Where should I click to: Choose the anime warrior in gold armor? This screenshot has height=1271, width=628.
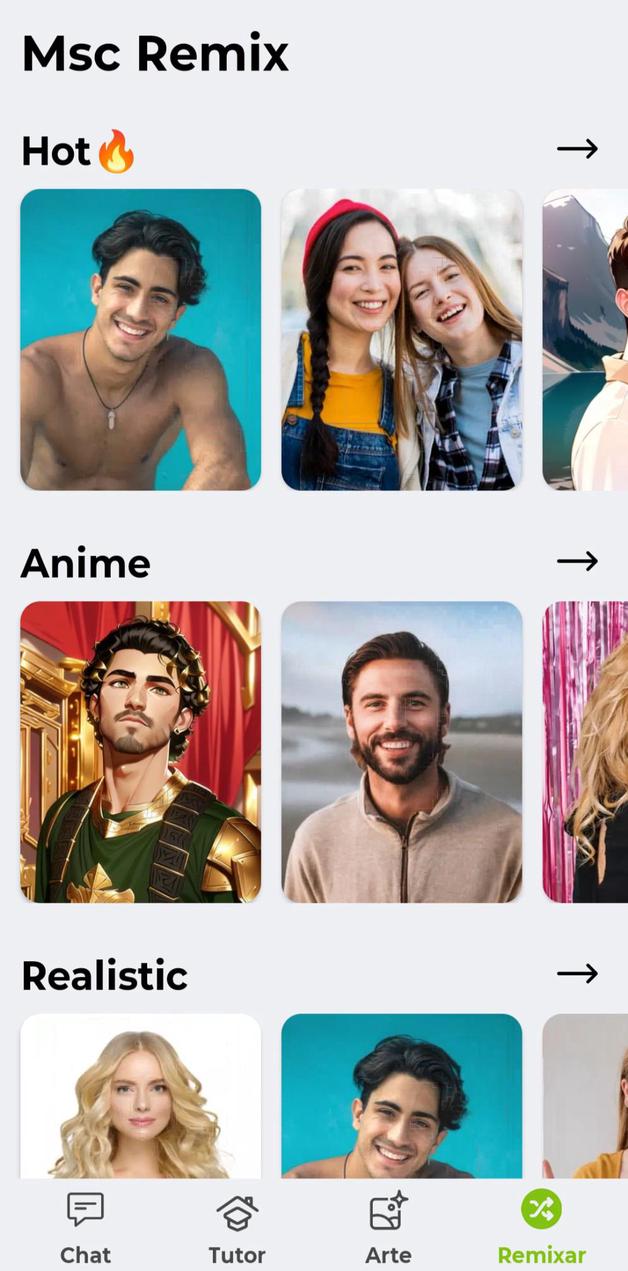coord(140,751)
